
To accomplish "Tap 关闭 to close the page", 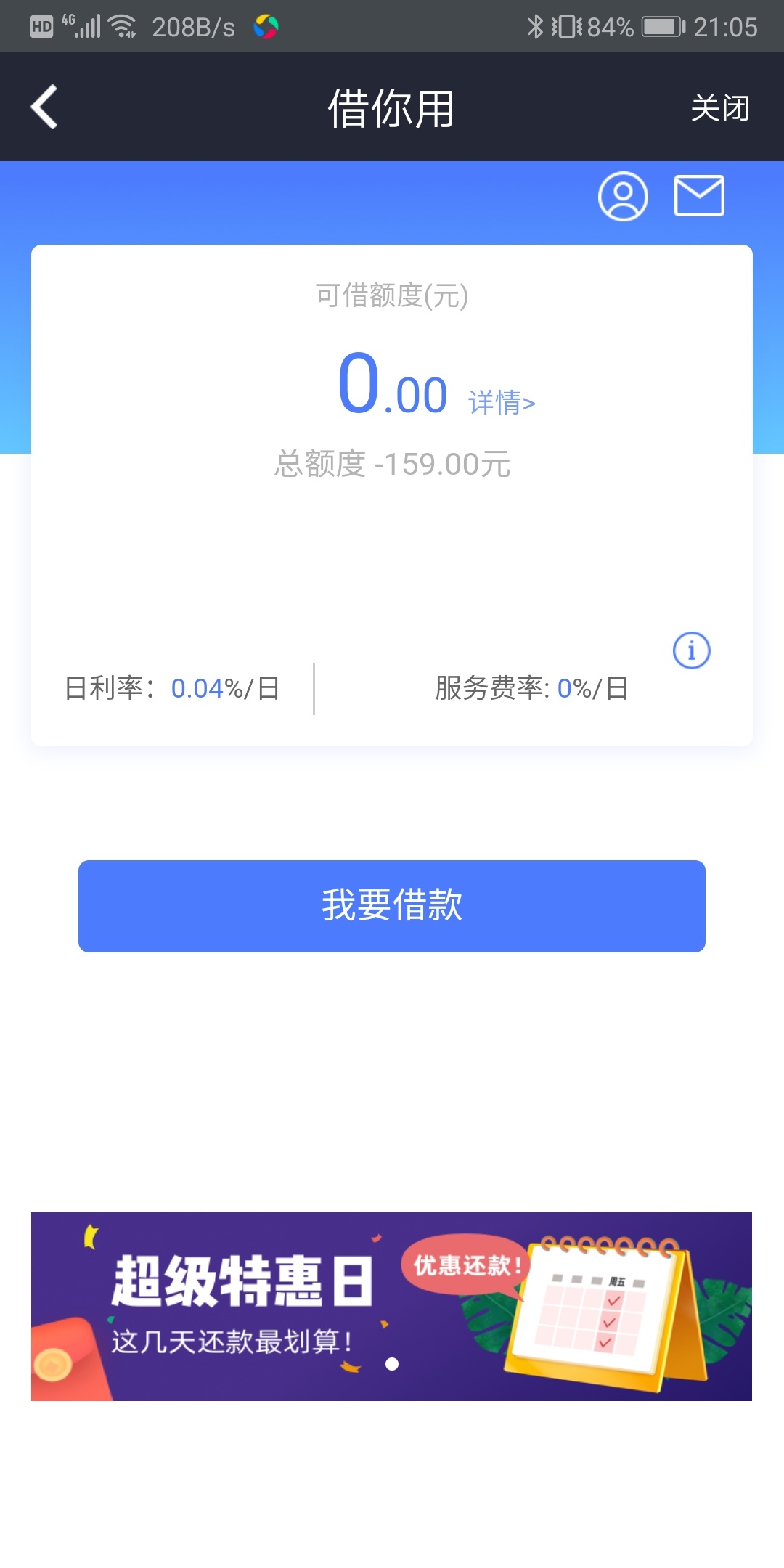I will coord(719,108).
